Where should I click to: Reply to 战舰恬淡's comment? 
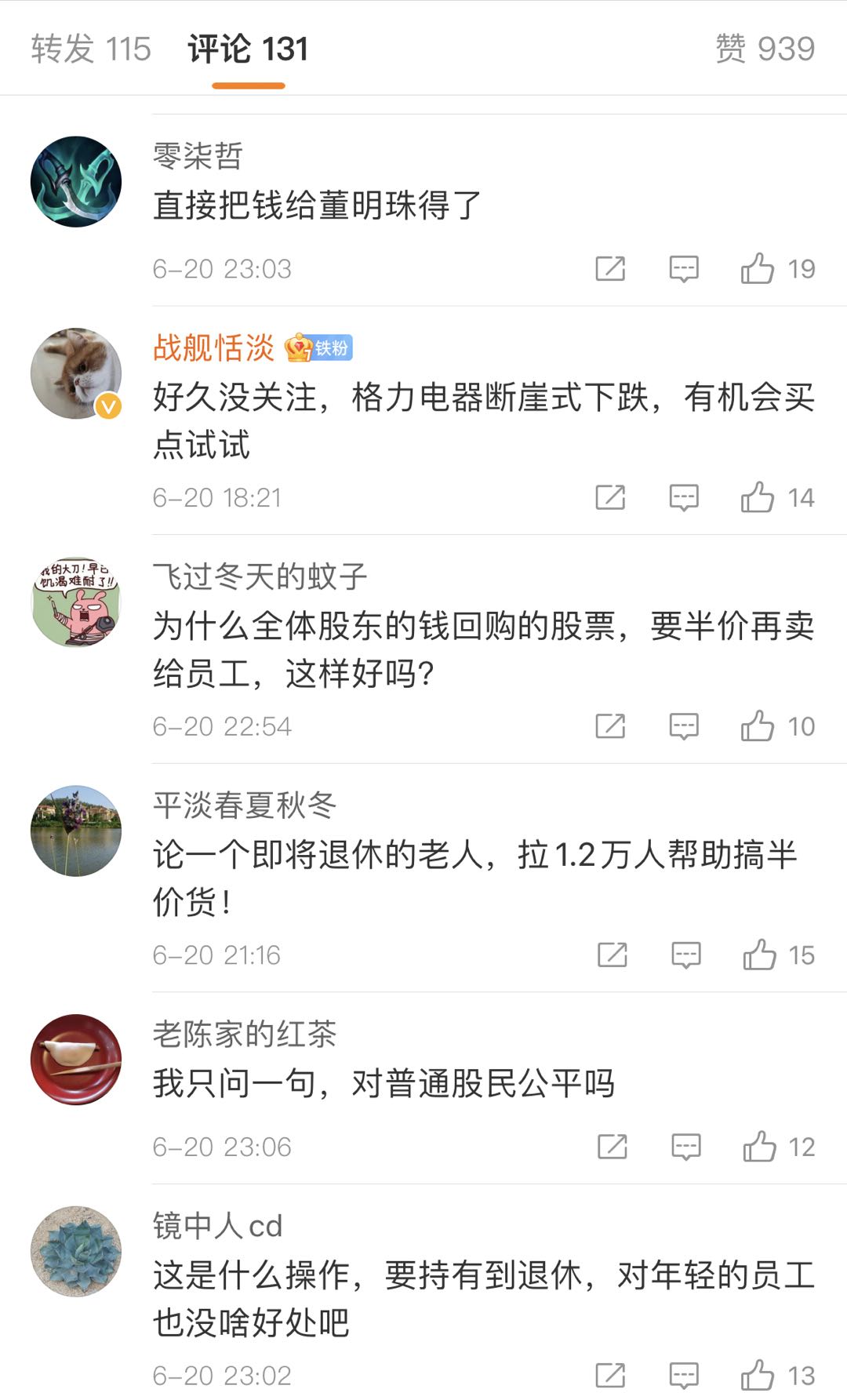(x=684, y=498)
